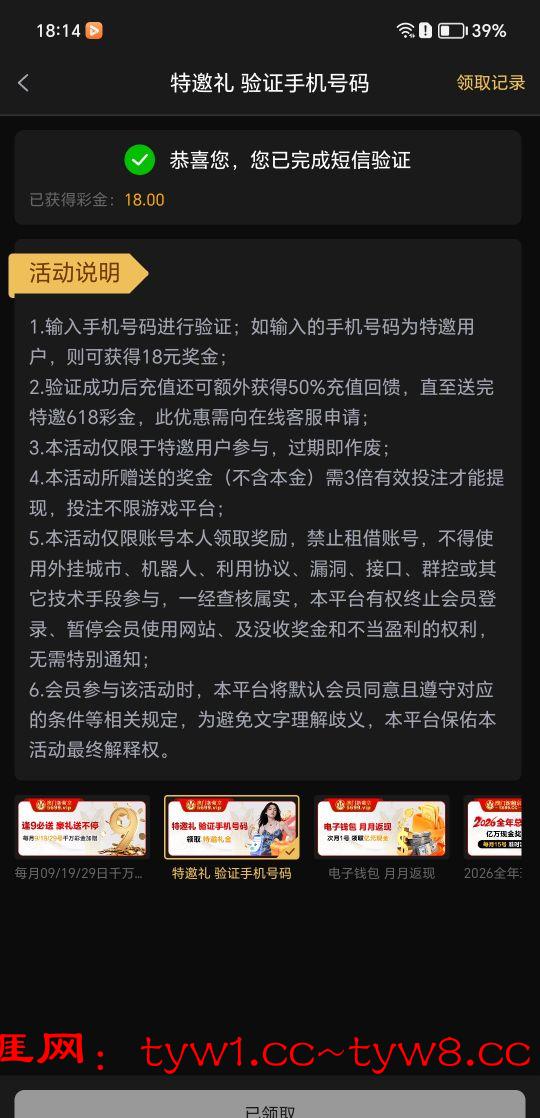The image size is (540, 1118).
Task: Select the 特邀礼 验证手机号码 promotion tile
Action: [x=232, y=838]
